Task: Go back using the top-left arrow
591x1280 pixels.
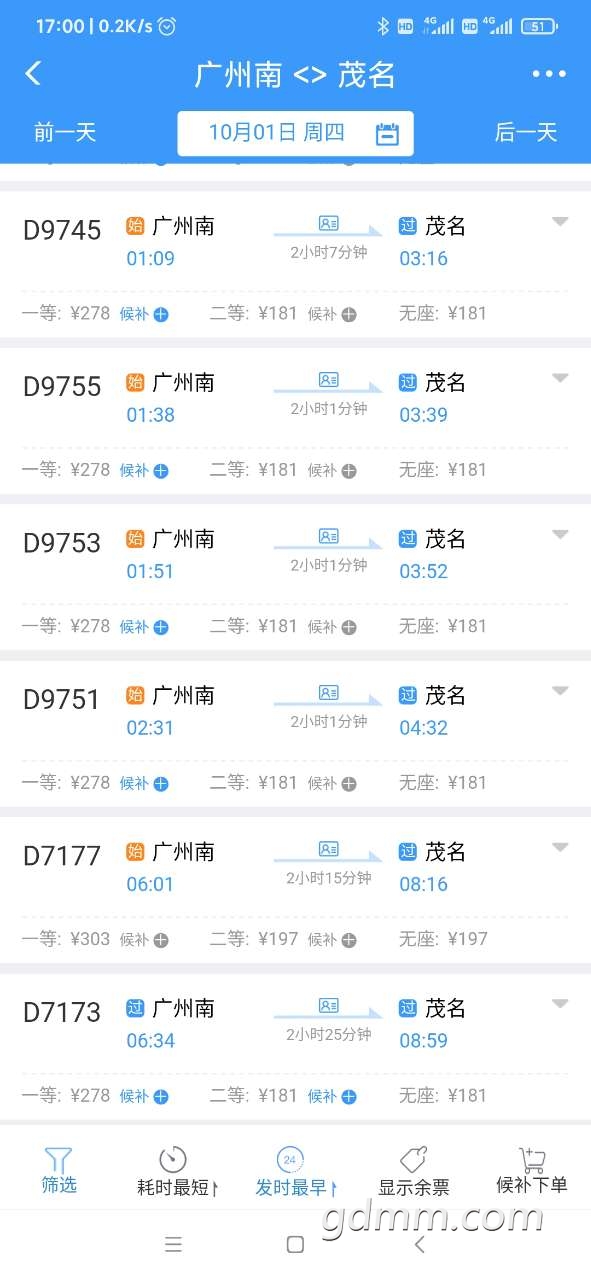Action: (x=33, y=73)
